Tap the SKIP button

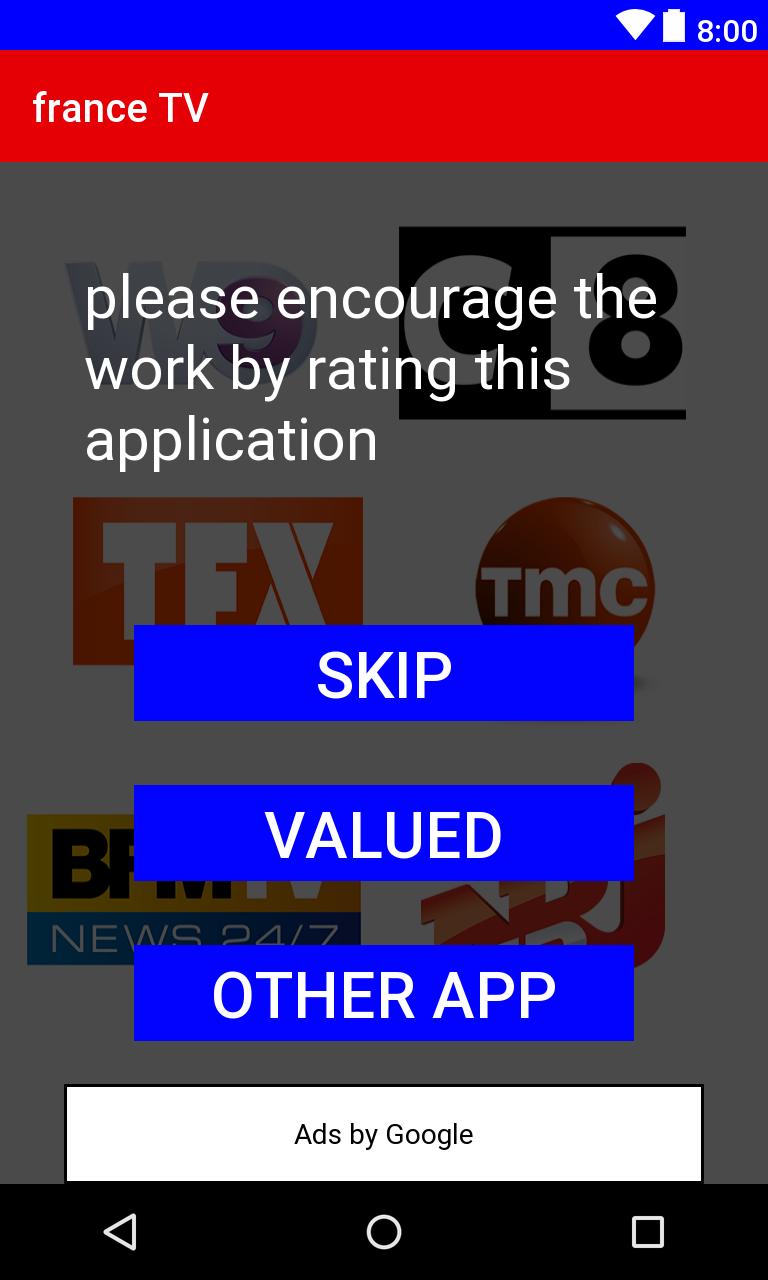[384, 673]
